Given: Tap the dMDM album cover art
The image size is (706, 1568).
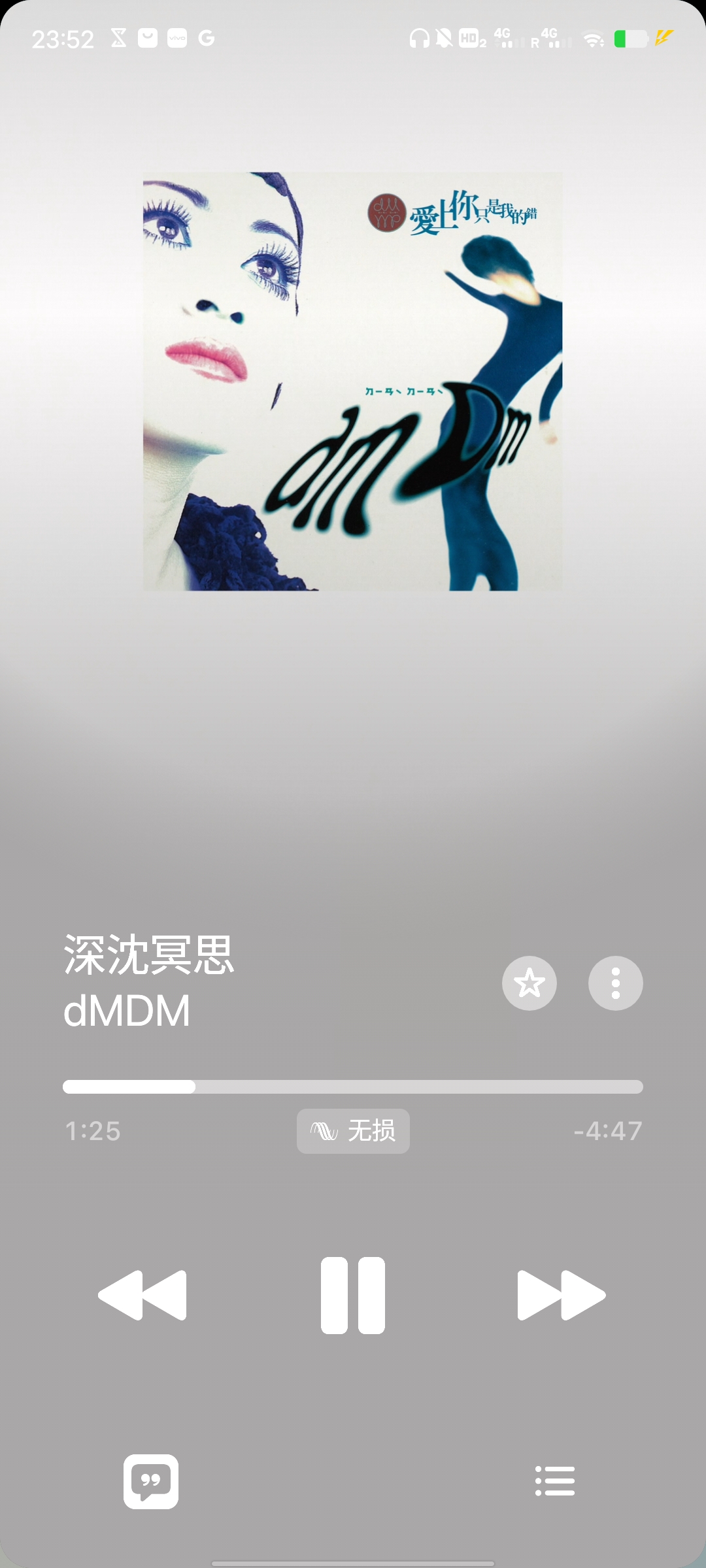Looking at the screenshot, I should pyautogui.click(x=353, y=382).
